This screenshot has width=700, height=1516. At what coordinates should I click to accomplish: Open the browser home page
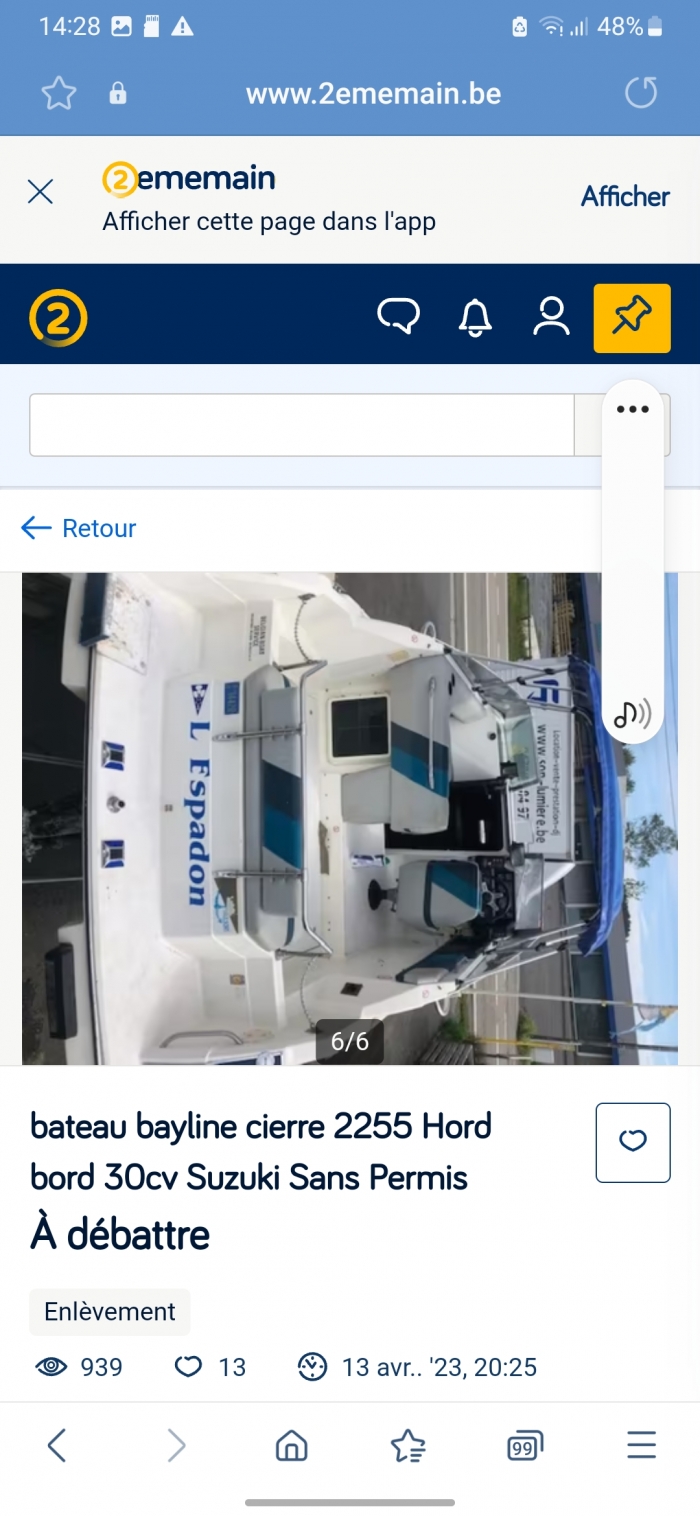(x=291, y=1445)
